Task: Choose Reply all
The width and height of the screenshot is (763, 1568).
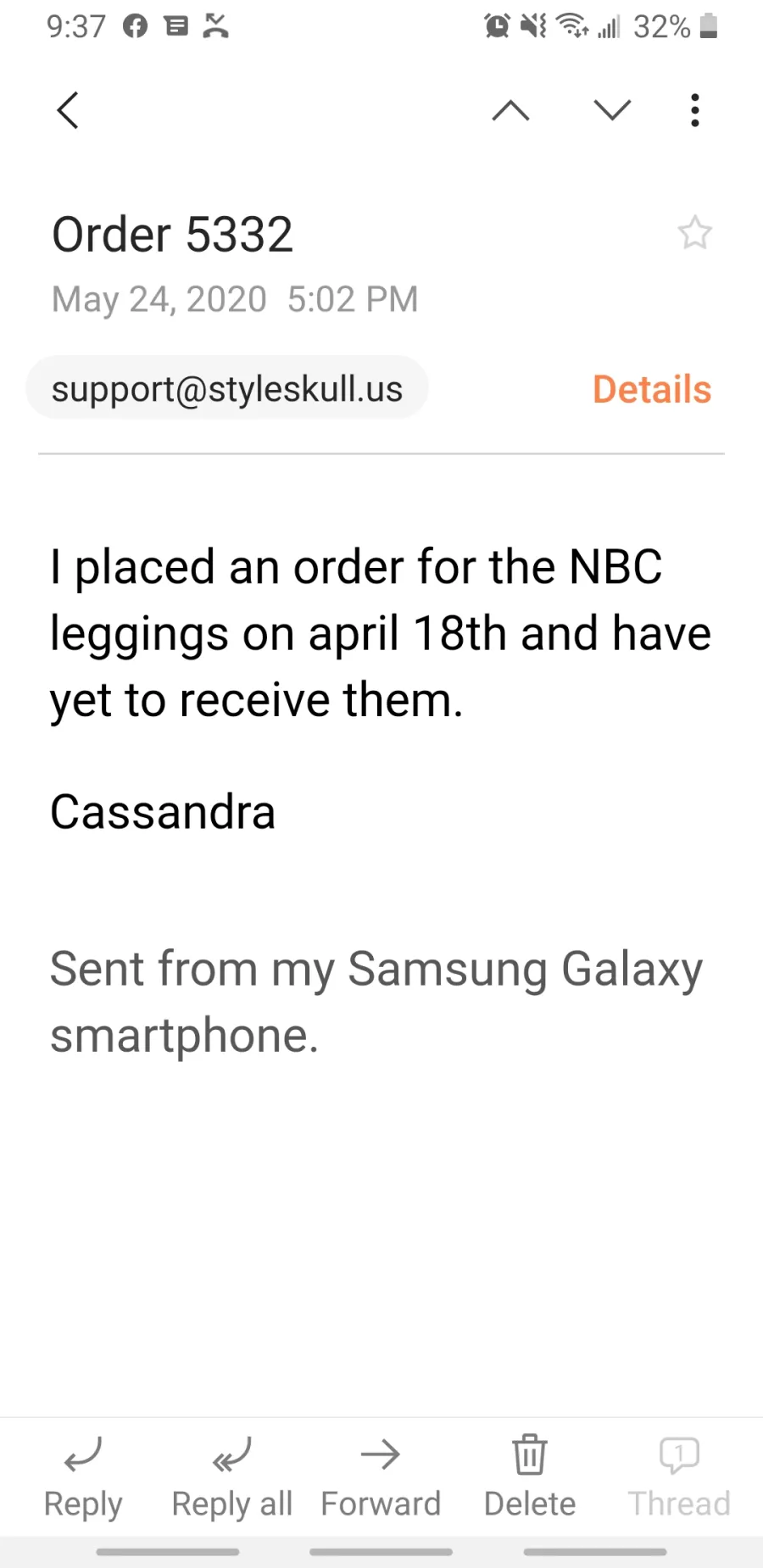Action: pyautogui.click(x=231, y=1478)
